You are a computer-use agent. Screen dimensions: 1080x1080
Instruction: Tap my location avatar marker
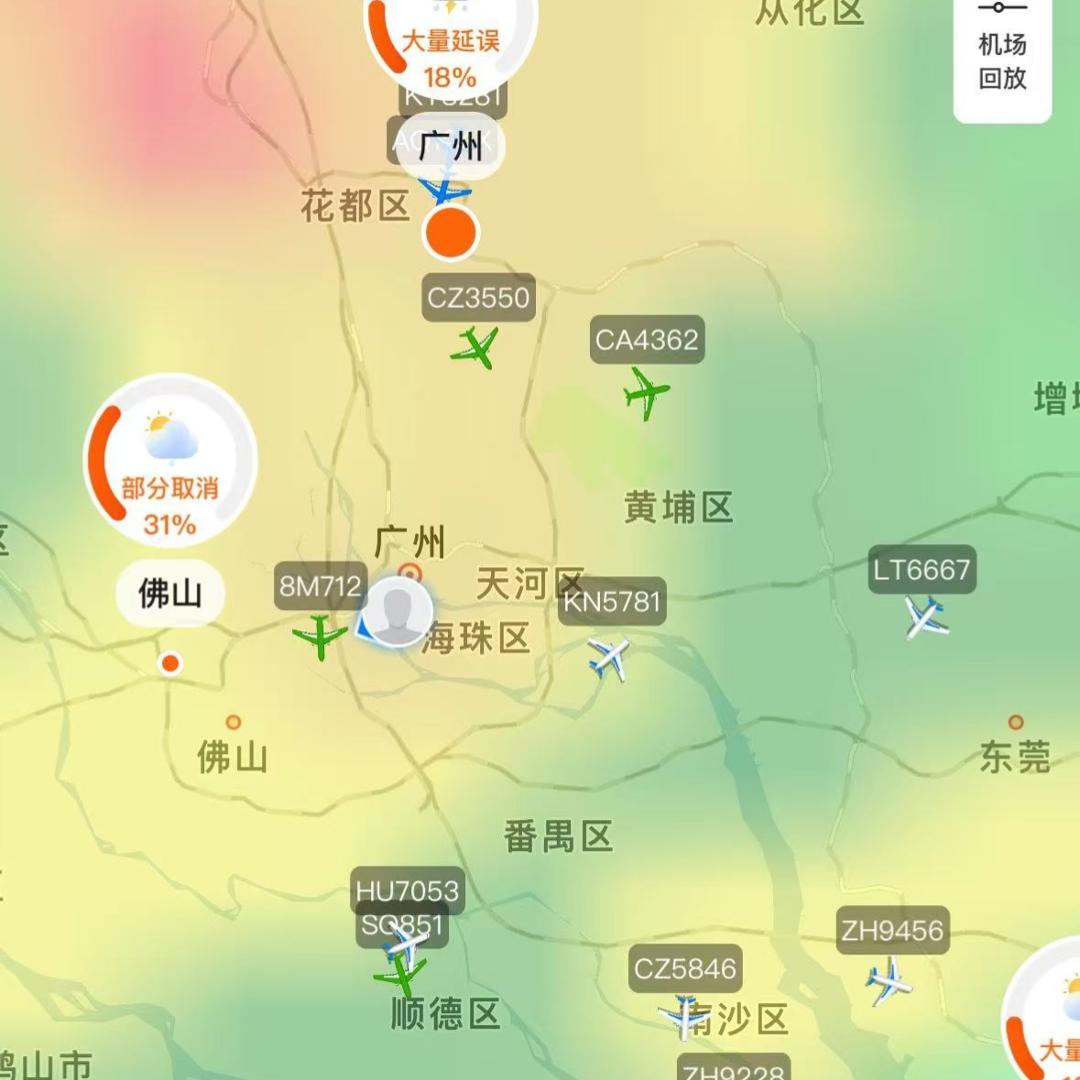click(x=397, y=611)
